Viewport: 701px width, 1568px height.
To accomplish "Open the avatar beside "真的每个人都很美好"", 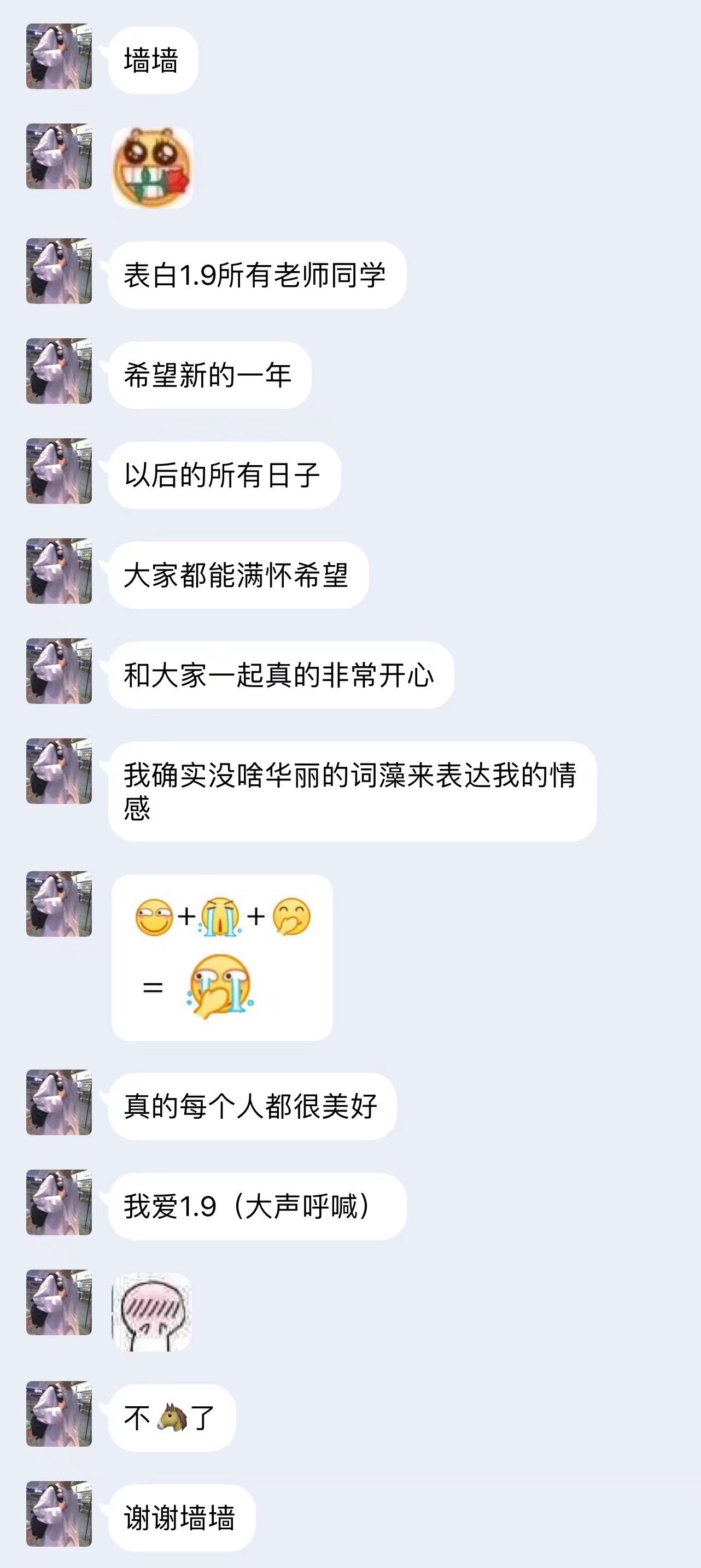I will tap(59, 1102).
